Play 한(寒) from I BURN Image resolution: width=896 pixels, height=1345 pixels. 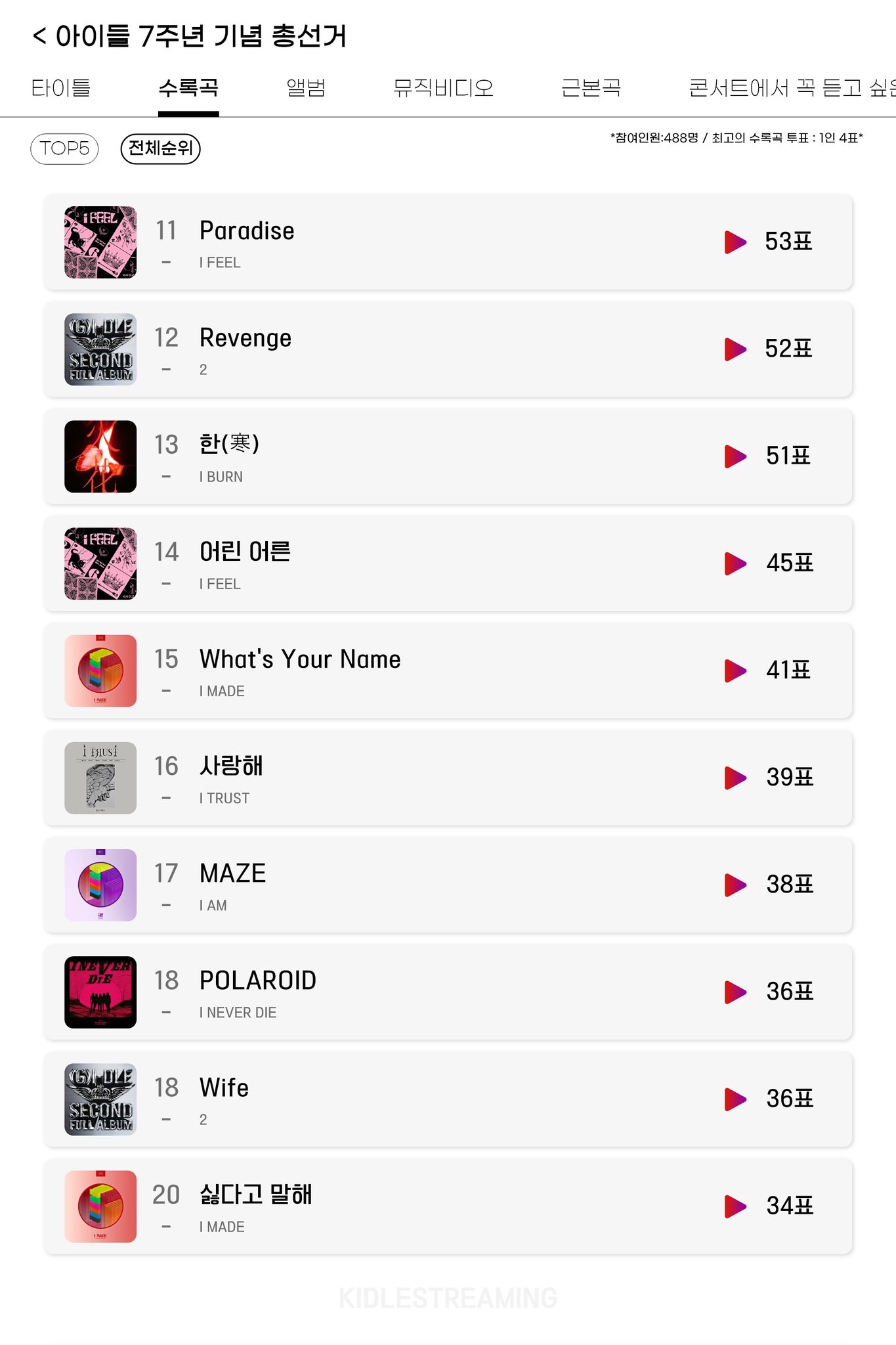point(735,456)
